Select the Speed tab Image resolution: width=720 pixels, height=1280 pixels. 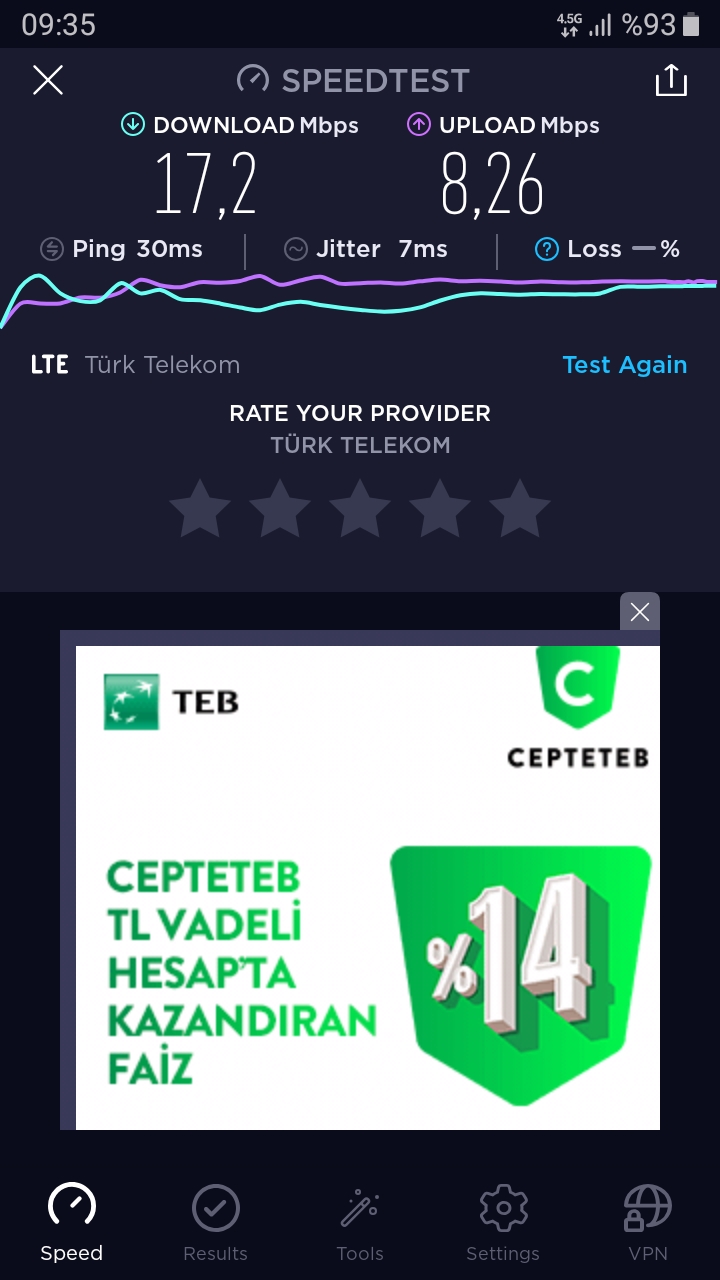point(72,1222)
